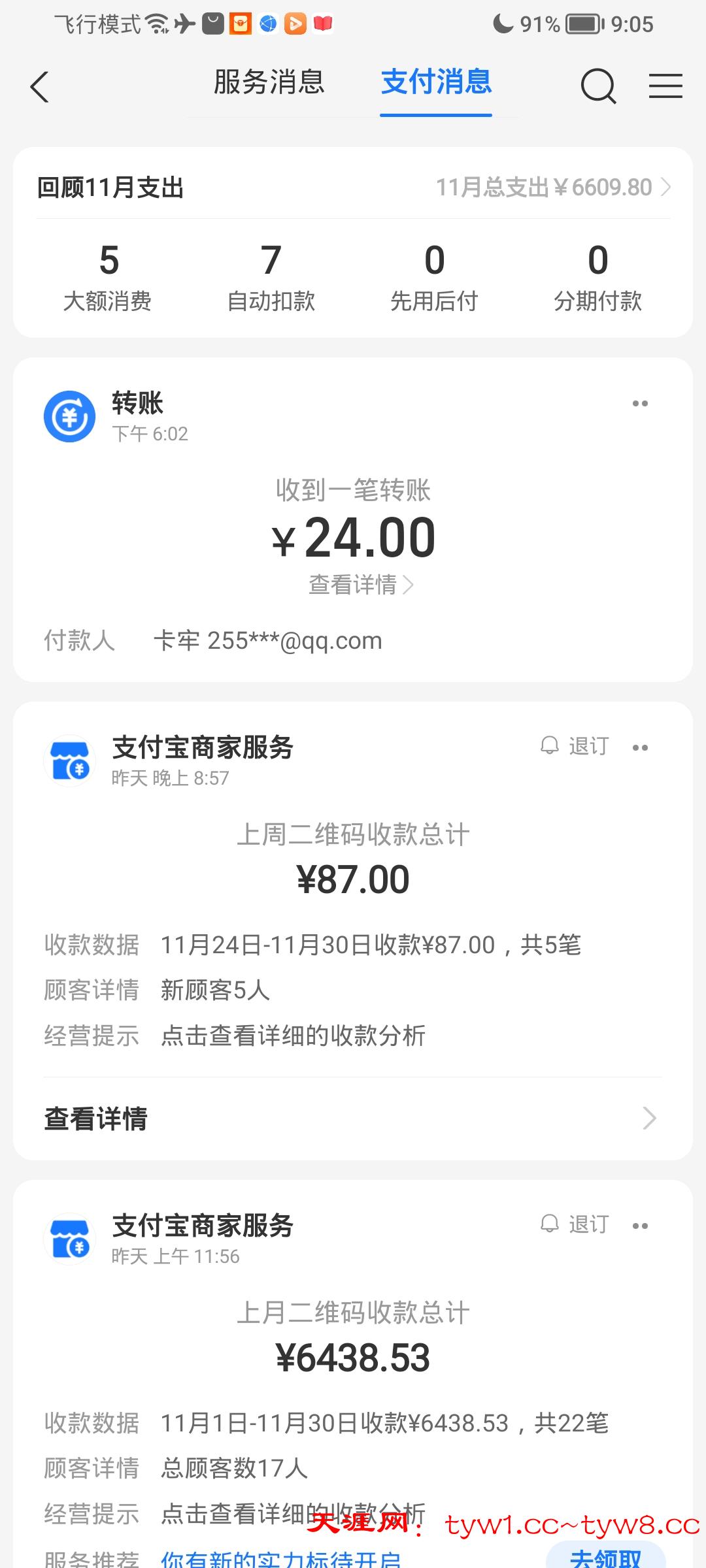
Task: Open the 你有新的实力标待开启 link
Action: pos(281,1559)
